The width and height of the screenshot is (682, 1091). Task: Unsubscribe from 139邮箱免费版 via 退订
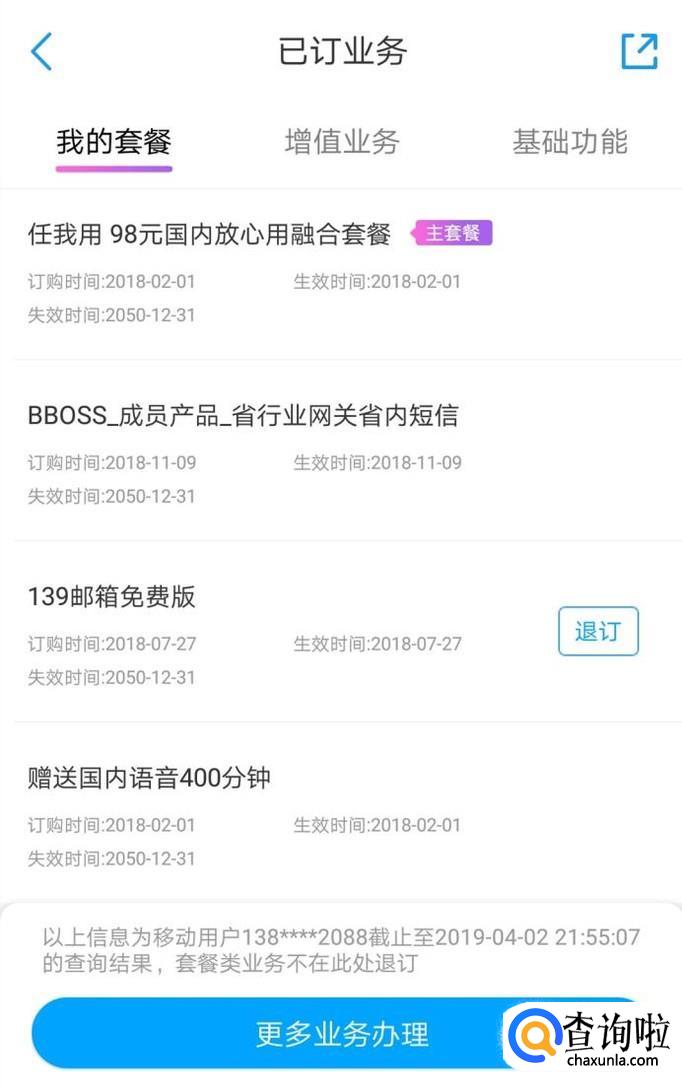(x=598, y=632)
